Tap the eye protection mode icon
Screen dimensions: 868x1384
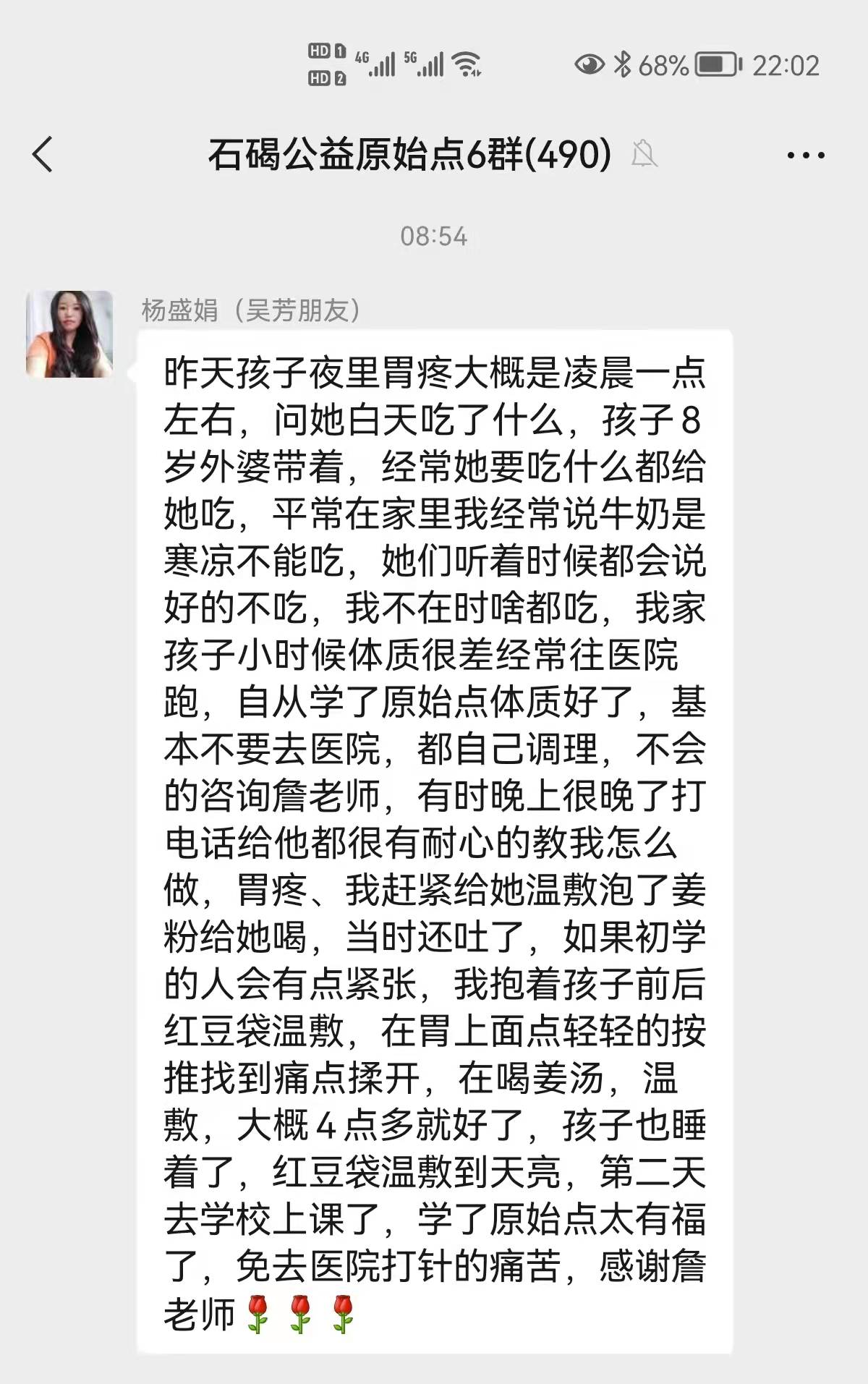coord(592,65)
